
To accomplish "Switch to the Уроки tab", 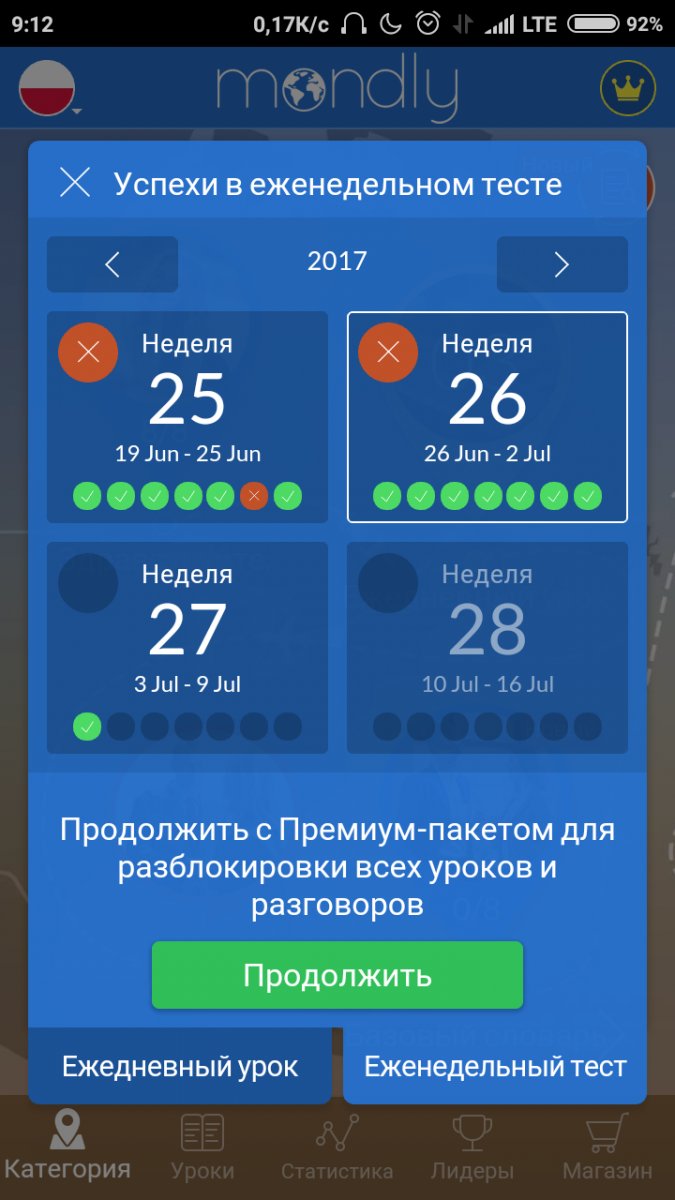I will 202,1147.
